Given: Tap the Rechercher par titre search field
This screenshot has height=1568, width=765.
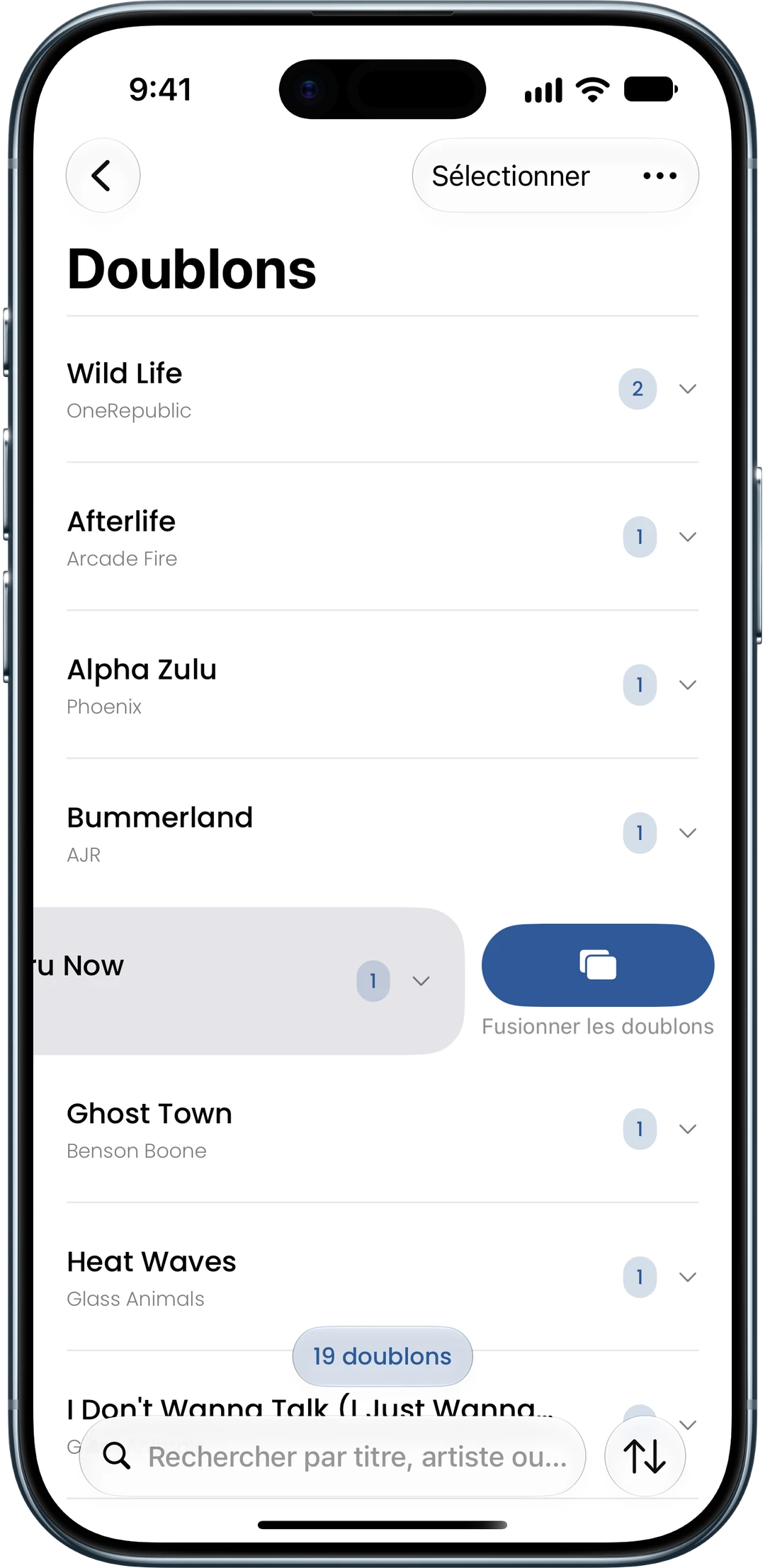Looking at the screenshot, I should point(332,1457).
